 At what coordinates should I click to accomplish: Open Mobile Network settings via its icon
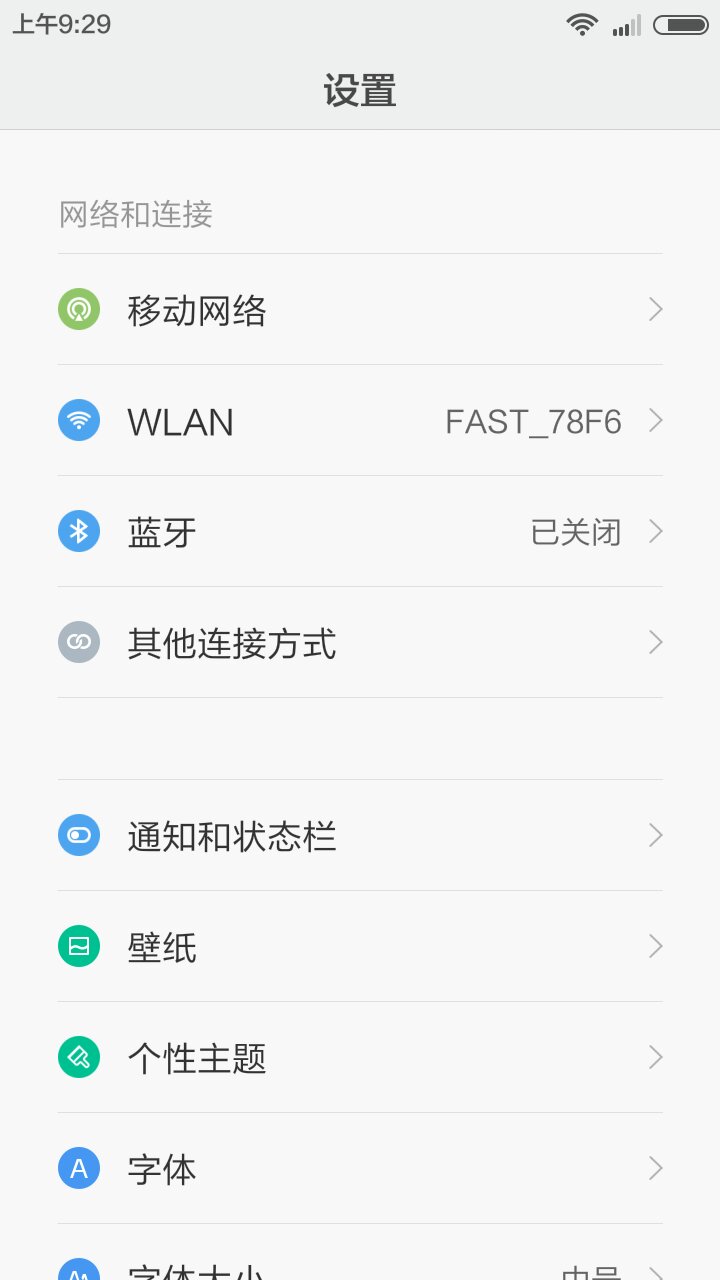pyautogui.click(x=78, y=309)
